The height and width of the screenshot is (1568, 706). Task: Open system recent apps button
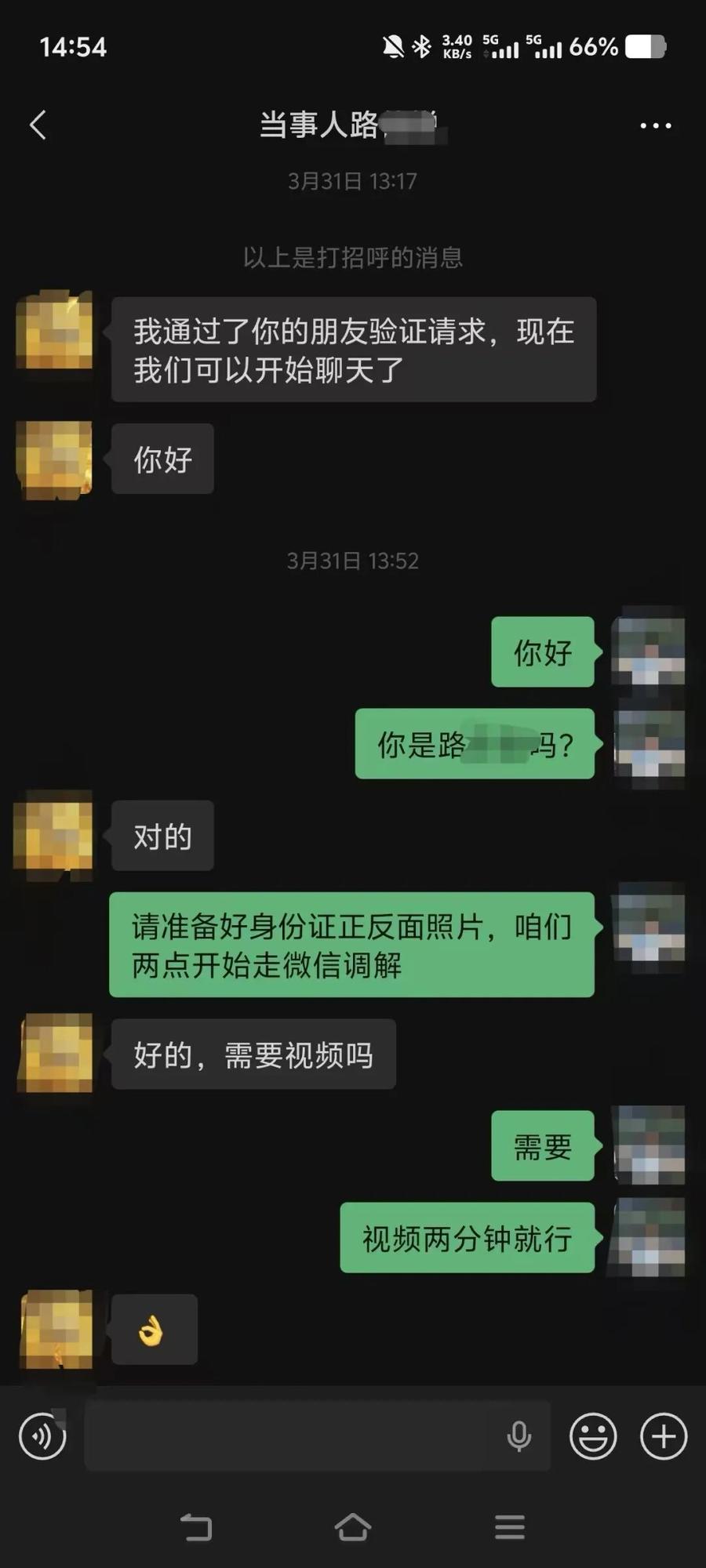pos(510,1527)
